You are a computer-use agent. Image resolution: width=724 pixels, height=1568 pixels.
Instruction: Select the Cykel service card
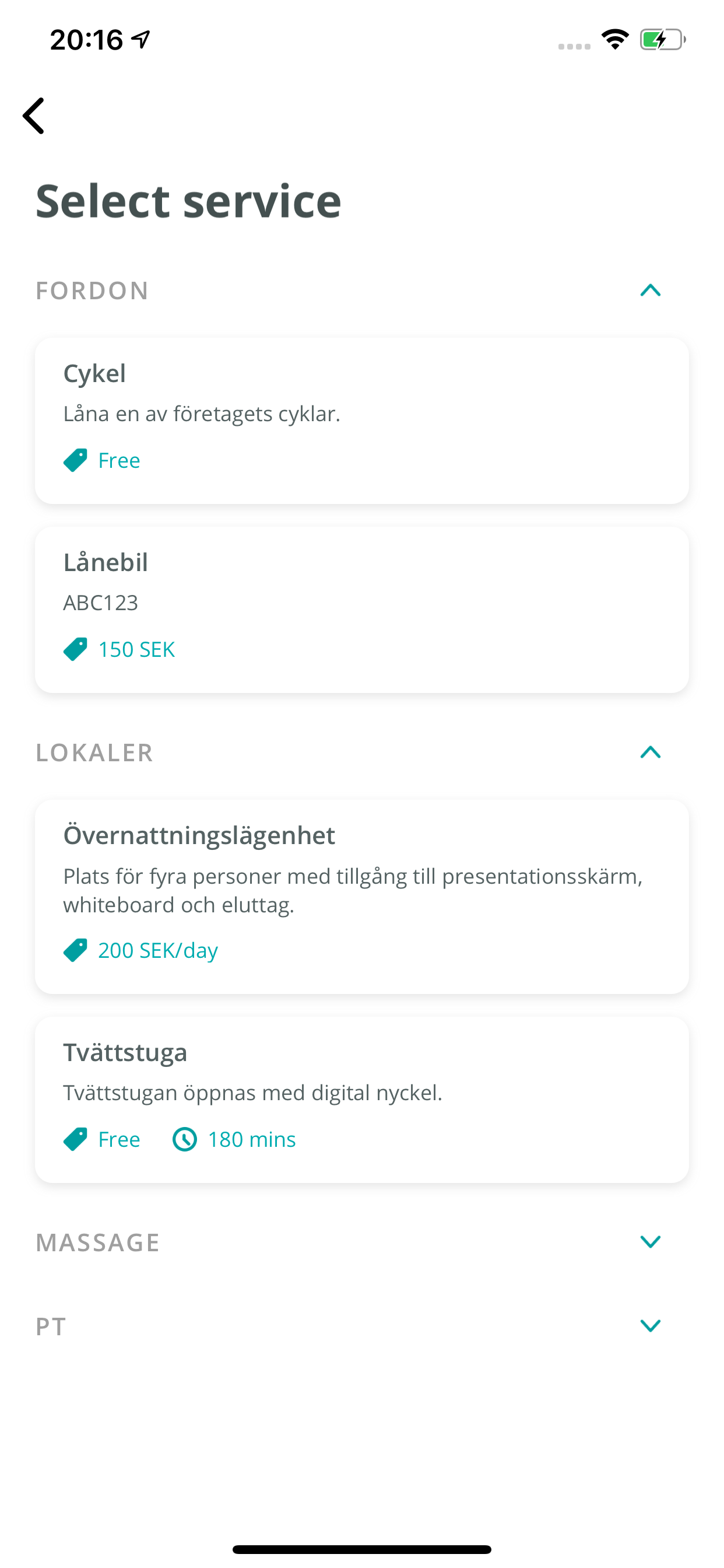(x=361, y=419)
